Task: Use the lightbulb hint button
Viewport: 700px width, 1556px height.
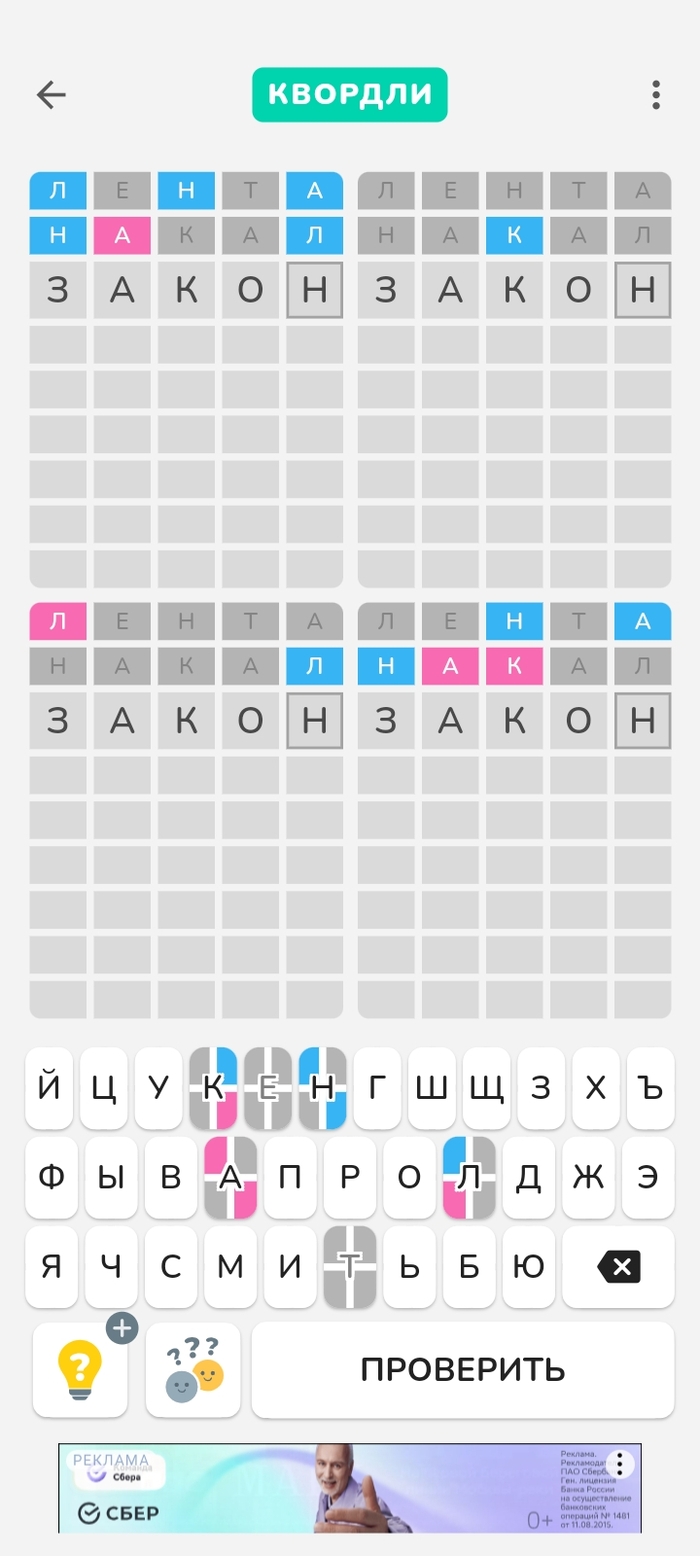Action: point(80,1369)
